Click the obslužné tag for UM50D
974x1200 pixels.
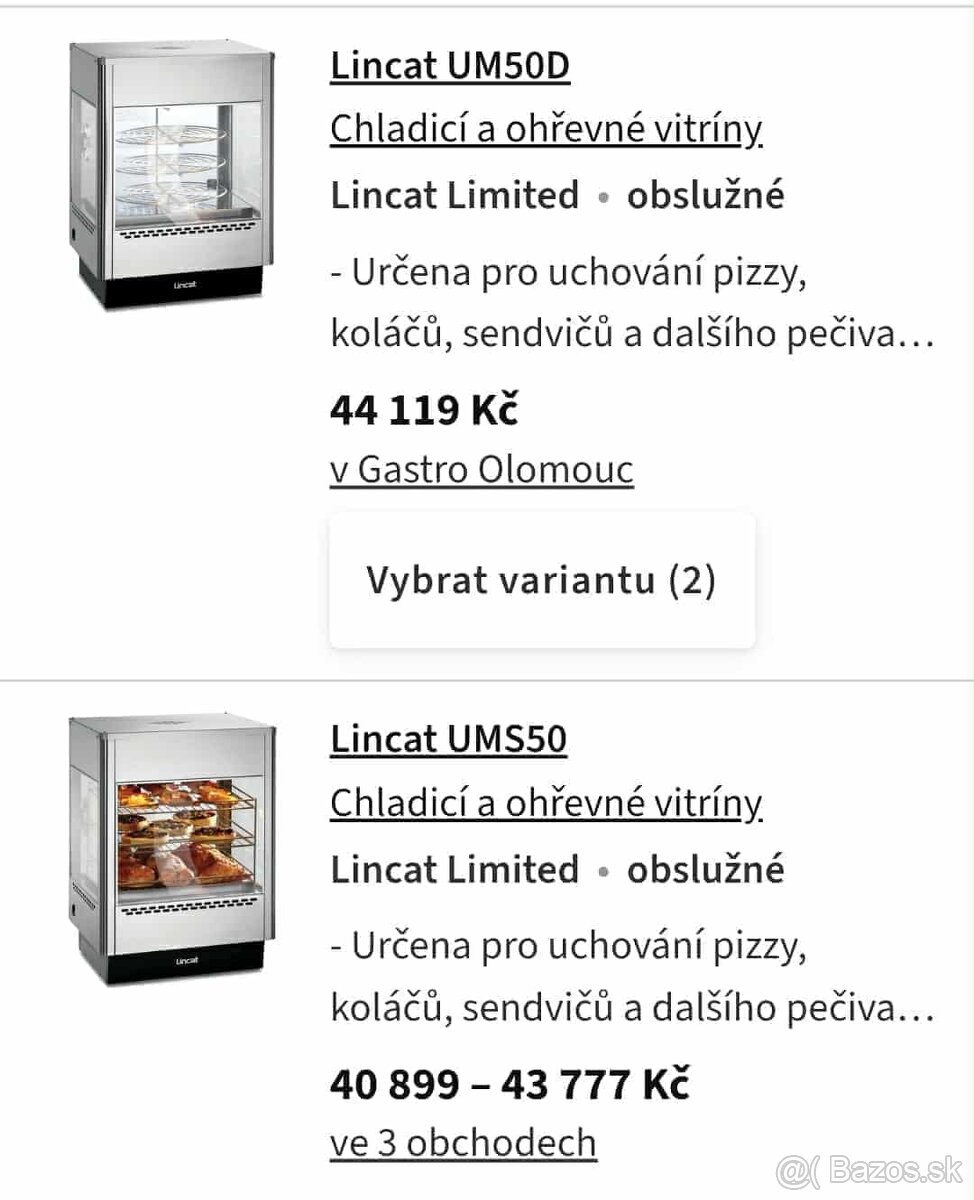pyautogui.click(x=704, y=194)
